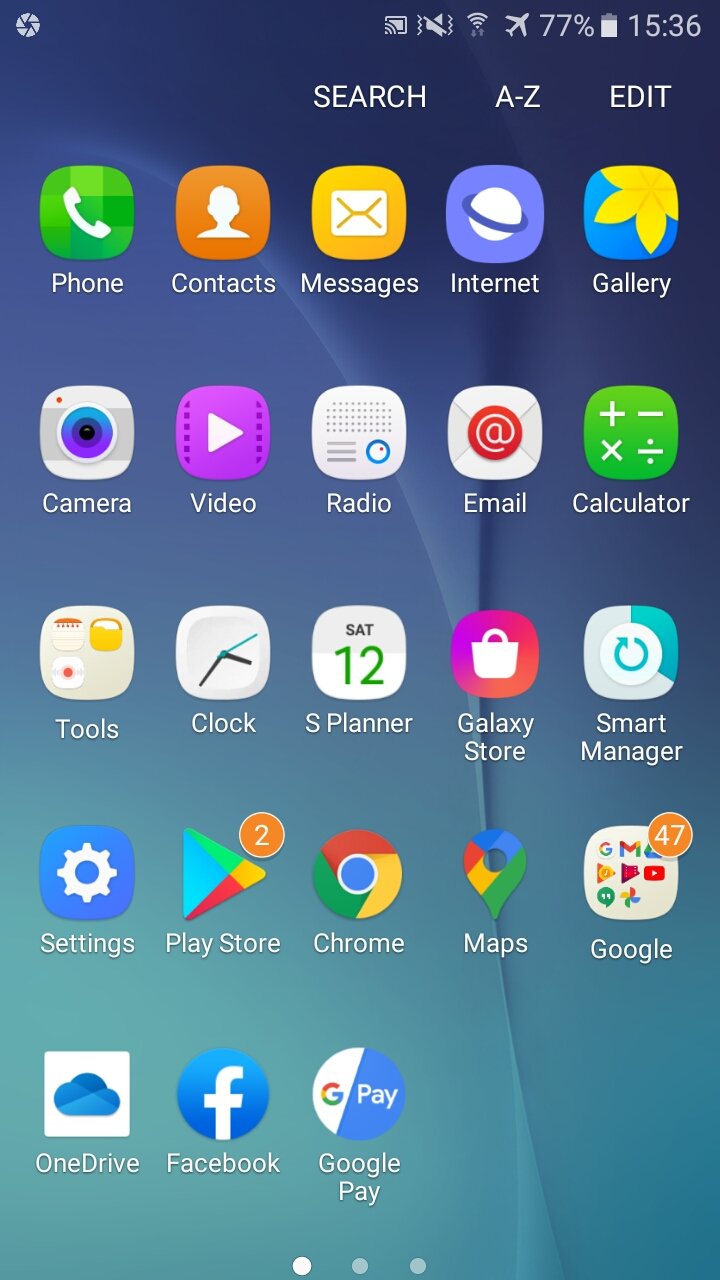Launch the Calculator app

pos(631,434)
